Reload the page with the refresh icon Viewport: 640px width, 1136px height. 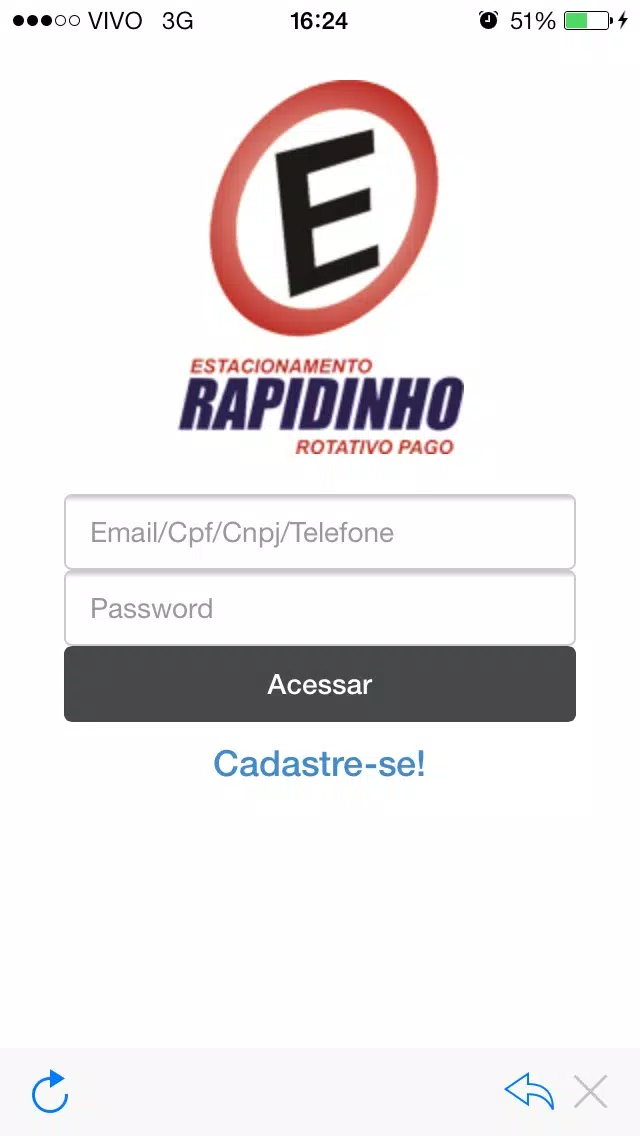pos(50,1092)
